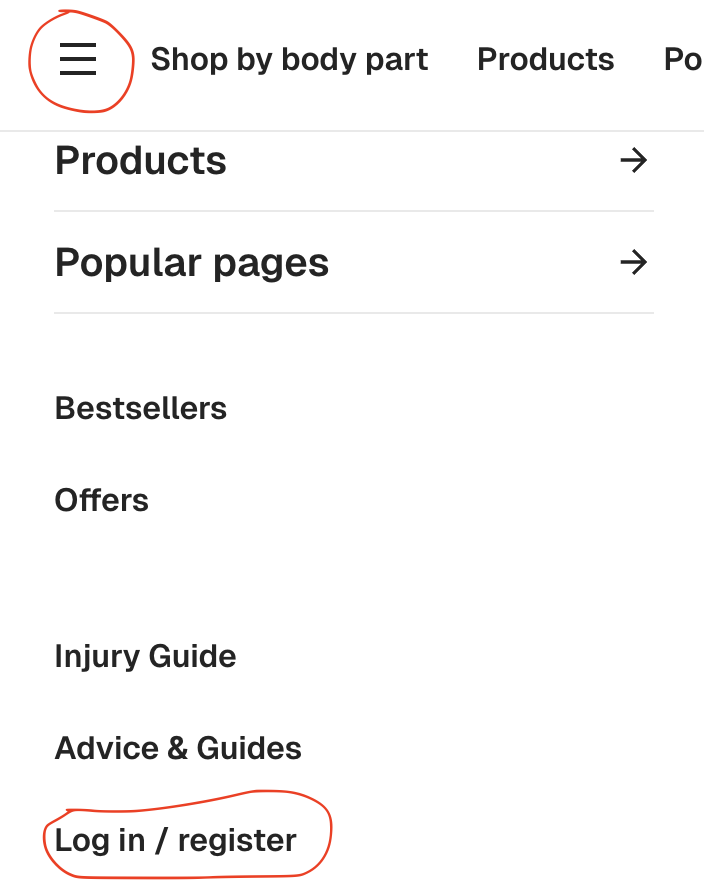Viewport: 704px width, 880px height.
Task: Open the Injury Guide
Action: pyautogui.click(x=146, y=657)
